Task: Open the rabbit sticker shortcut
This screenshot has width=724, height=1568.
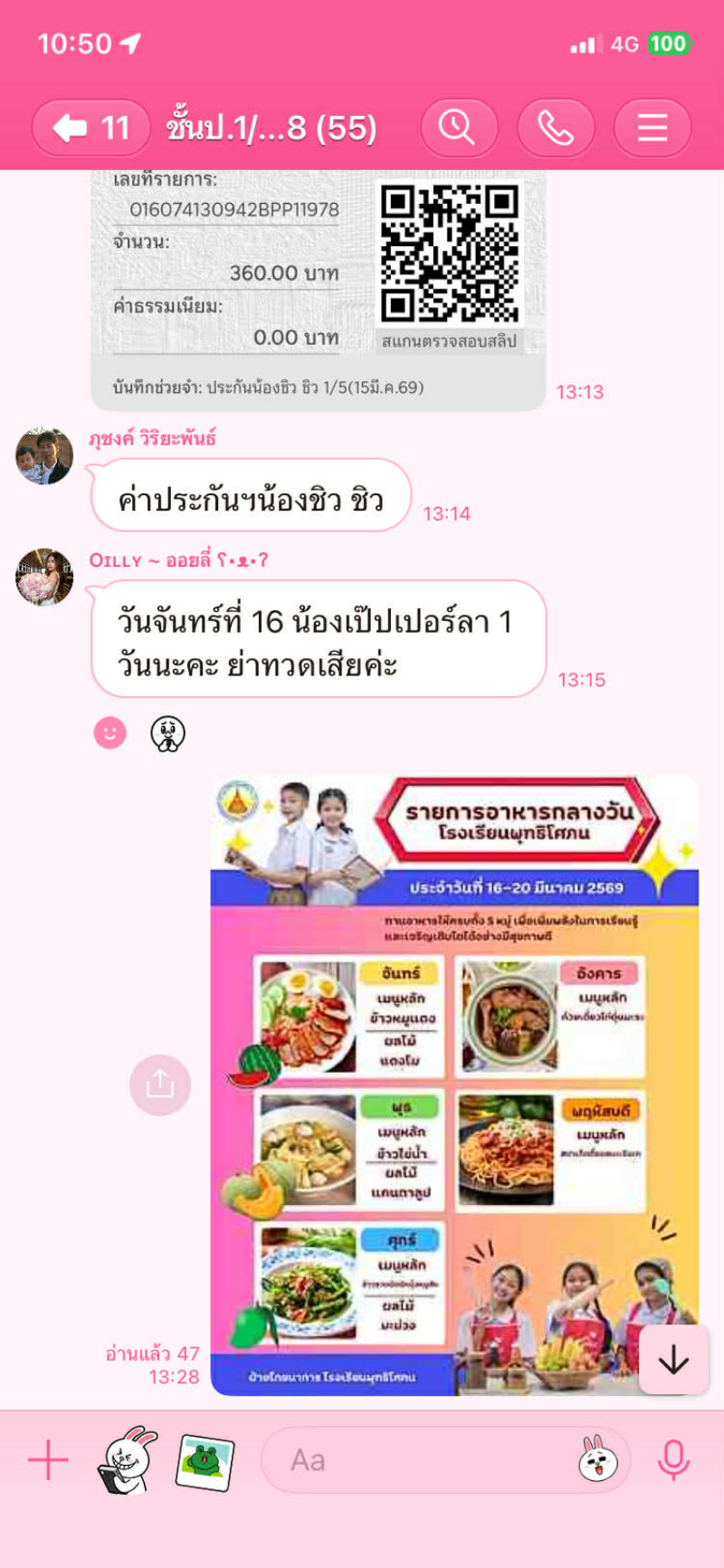Action: pyautogui.click(x=127, y=1460)
